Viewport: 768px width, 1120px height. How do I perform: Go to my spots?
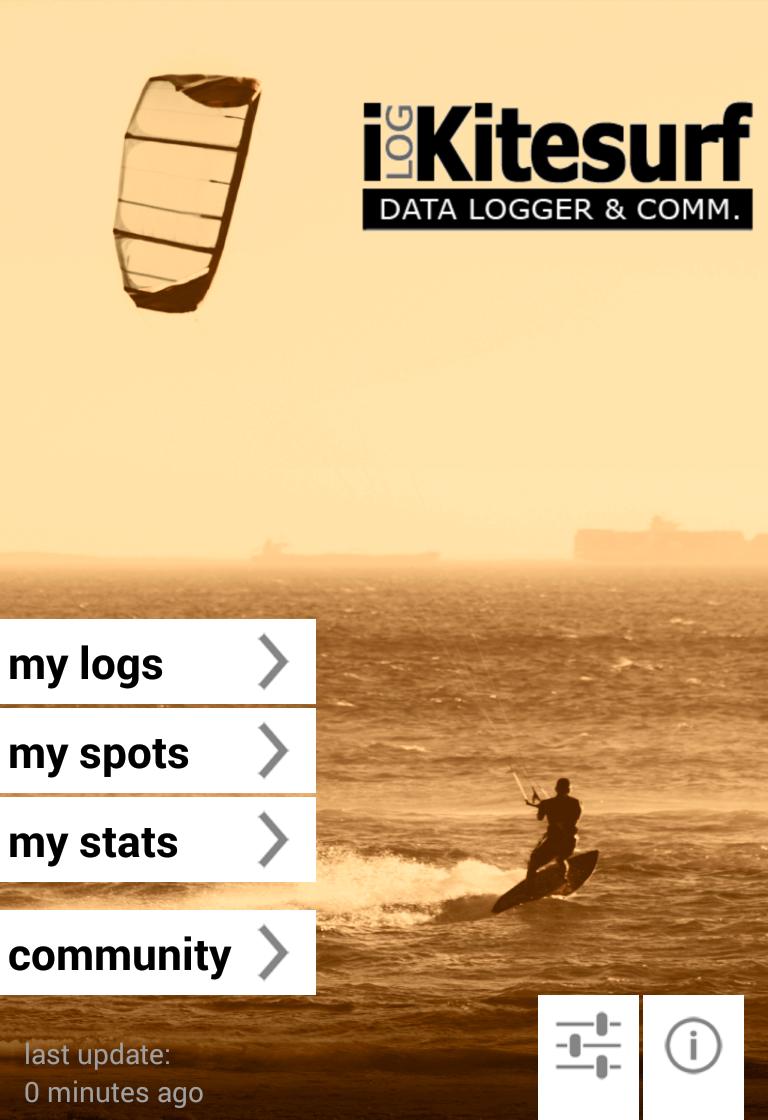(157, 752)
